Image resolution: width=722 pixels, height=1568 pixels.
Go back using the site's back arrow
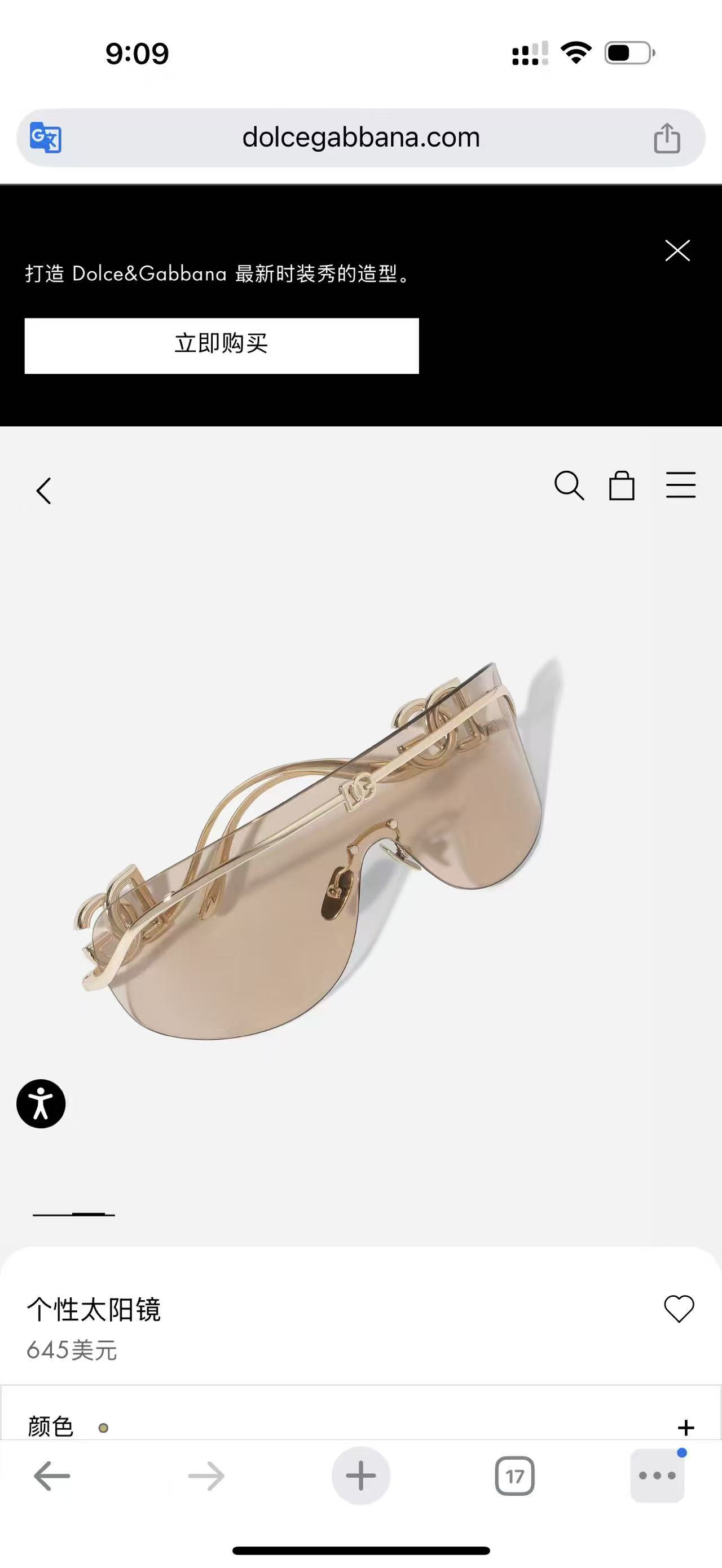[44, 491]
